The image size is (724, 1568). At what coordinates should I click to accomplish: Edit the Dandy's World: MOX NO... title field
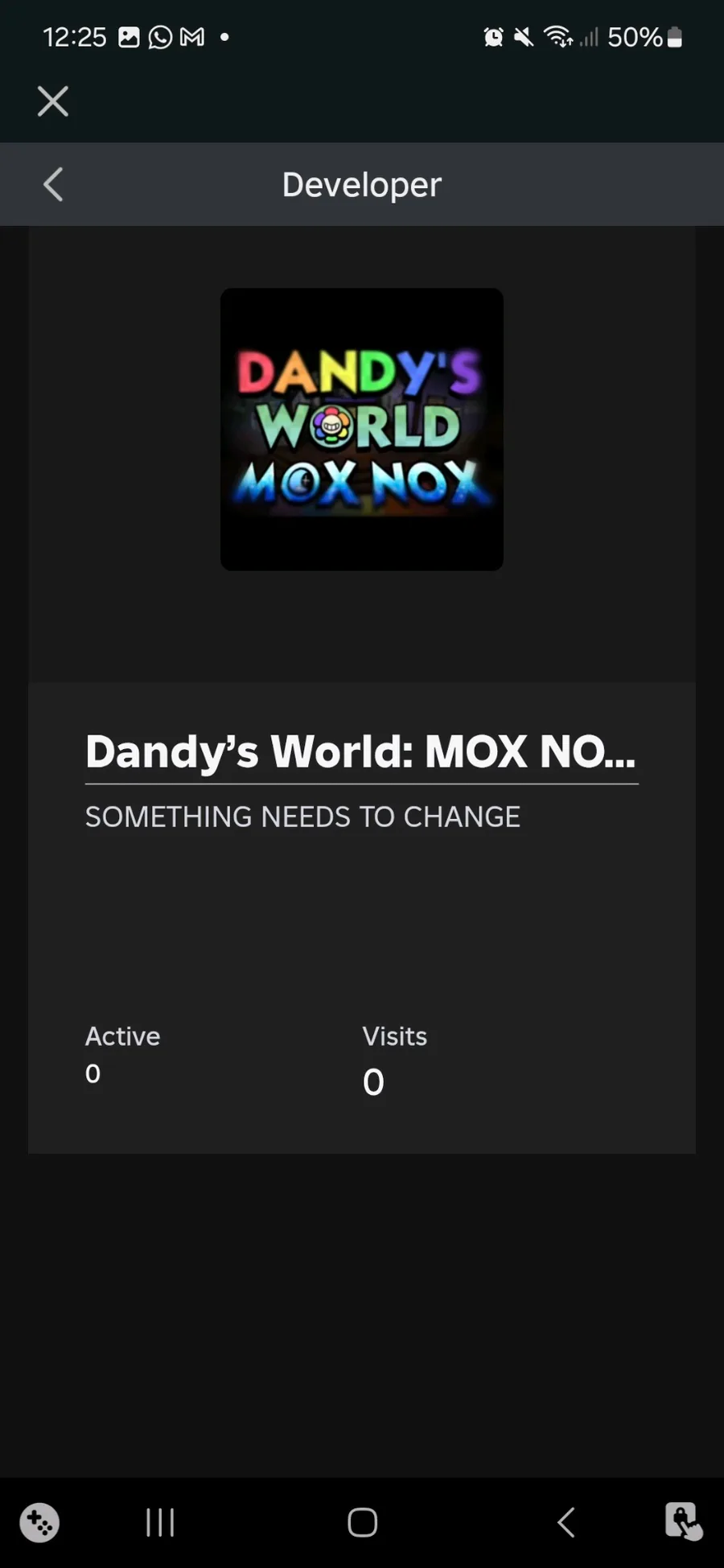(x=360, y=751)
